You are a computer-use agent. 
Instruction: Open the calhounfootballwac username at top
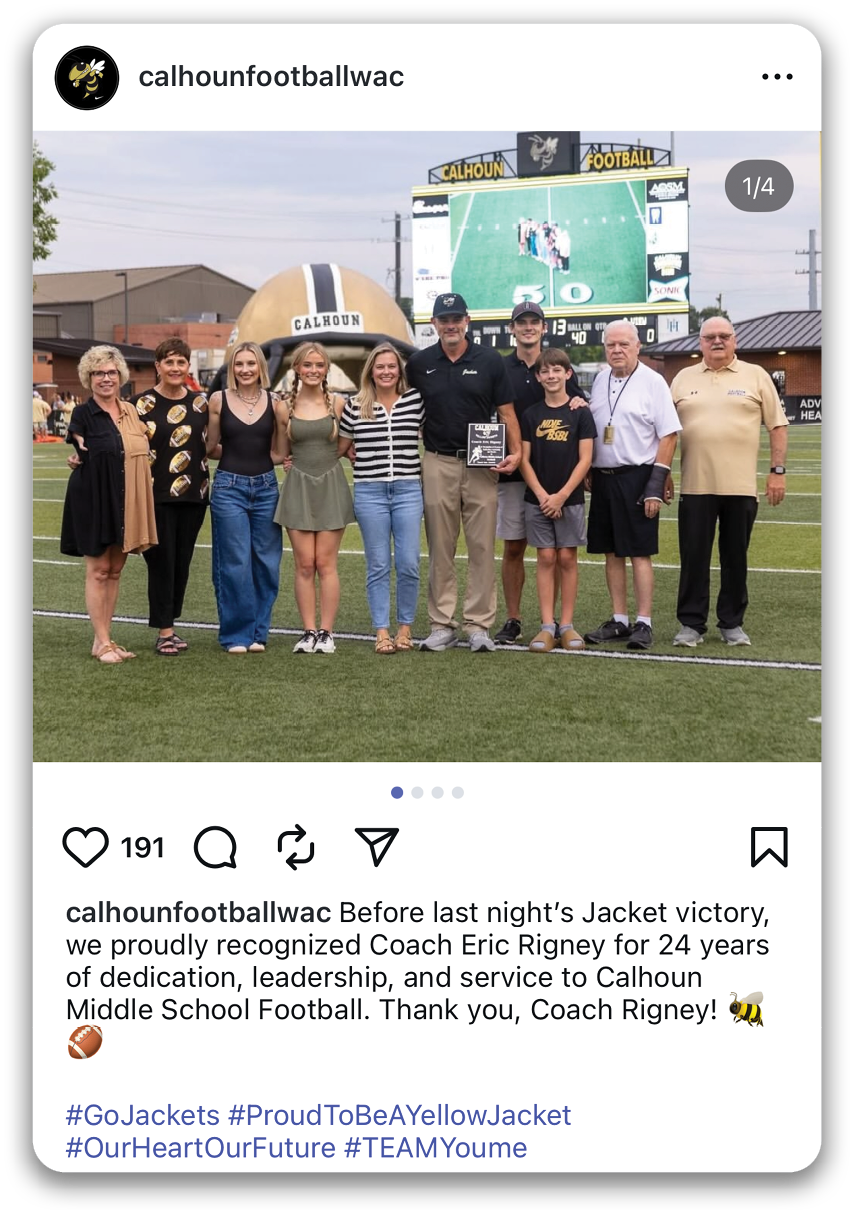point(271,77)
